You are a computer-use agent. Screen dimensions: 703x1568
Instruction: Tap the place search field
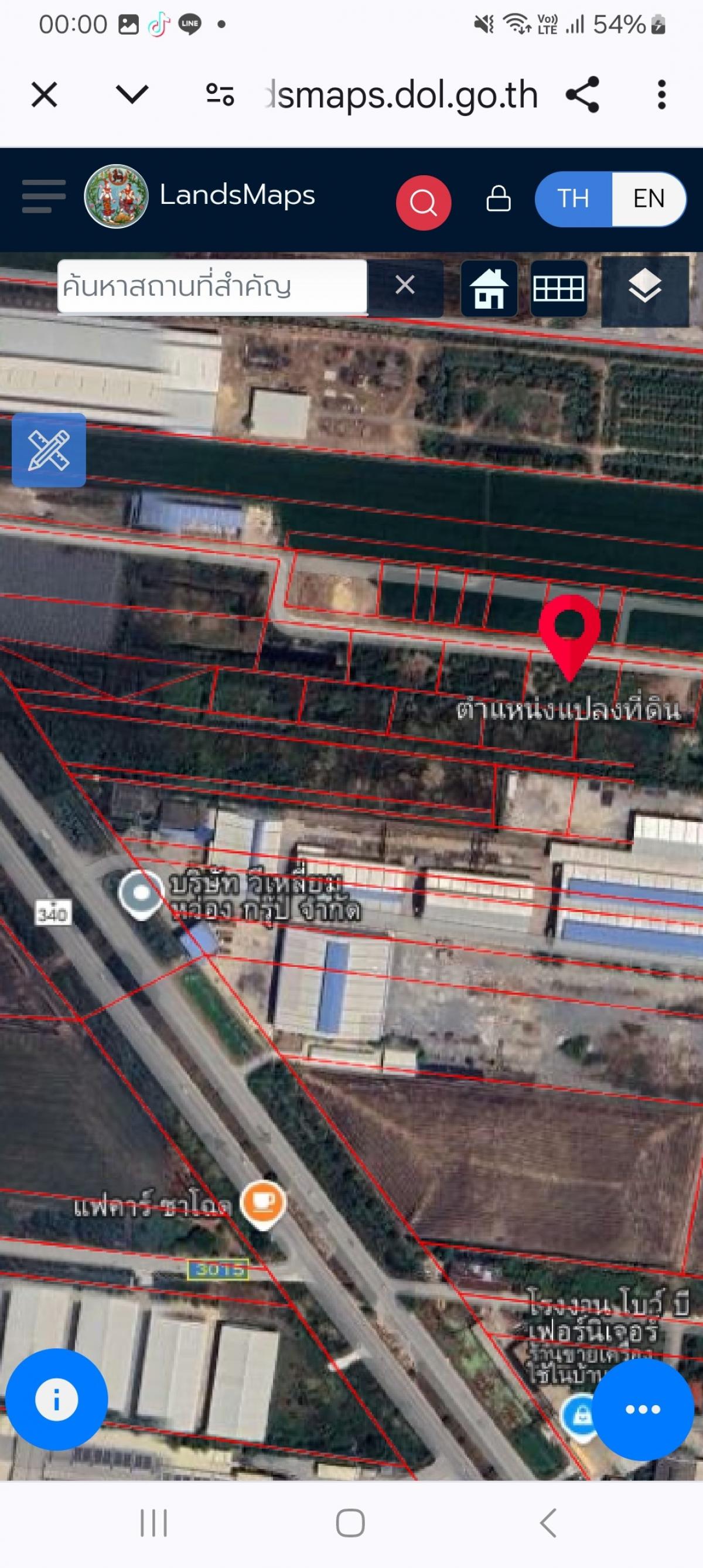pos(213,287)
